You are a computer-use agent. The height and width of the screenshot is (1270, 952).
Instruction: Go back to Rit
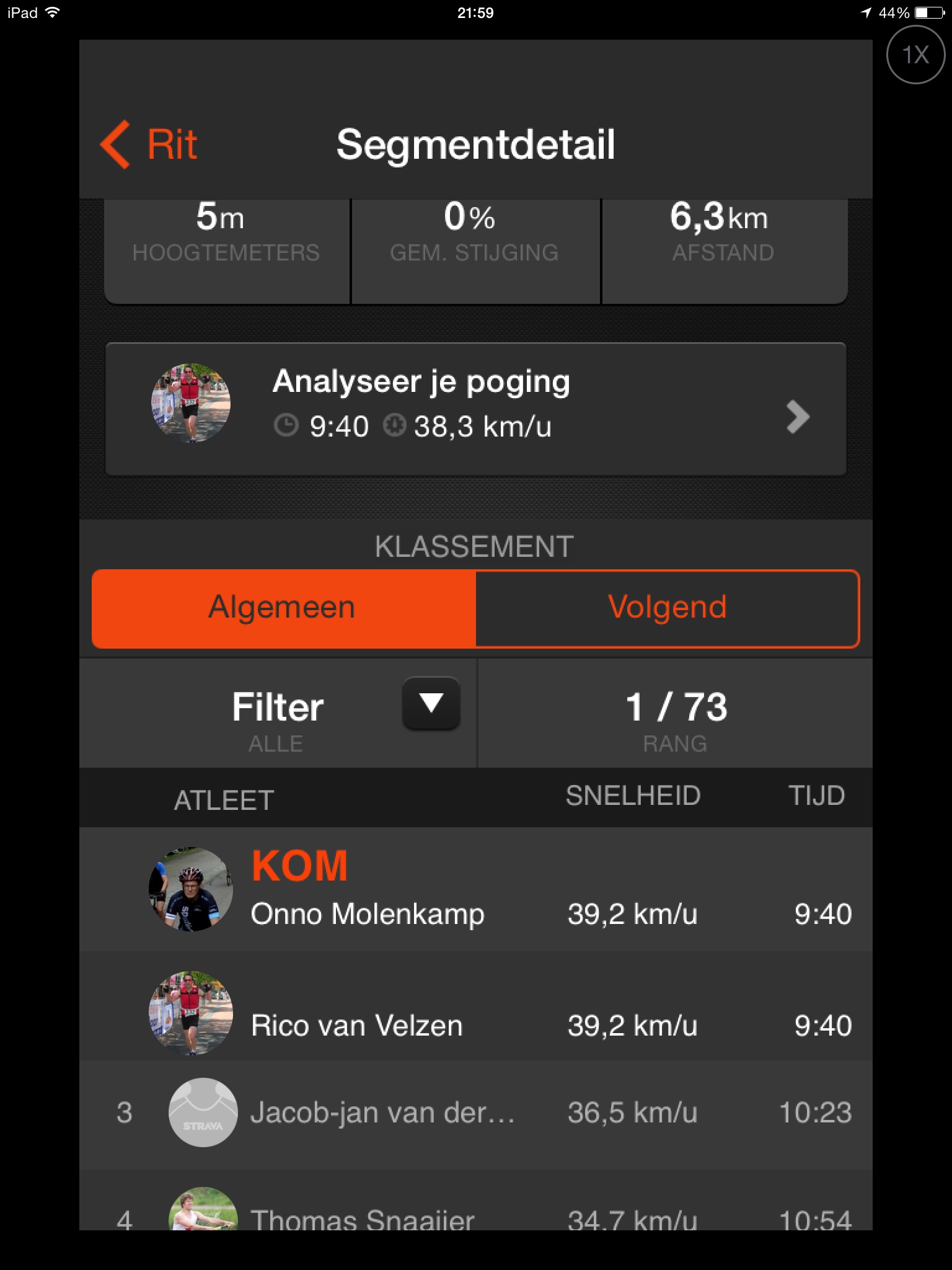click(x=149, y=144)
